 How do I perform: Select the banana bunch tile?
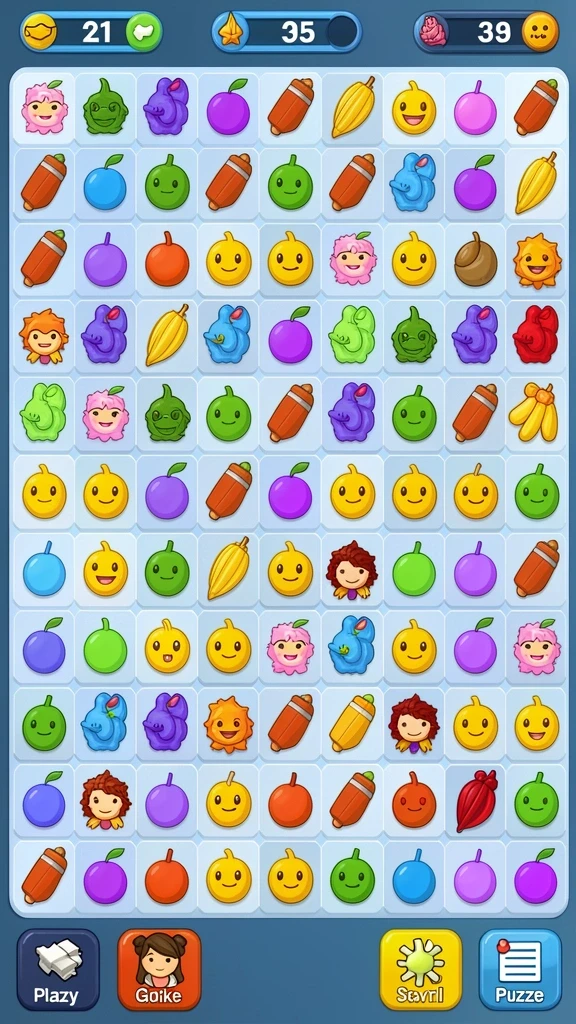point(535,411)
